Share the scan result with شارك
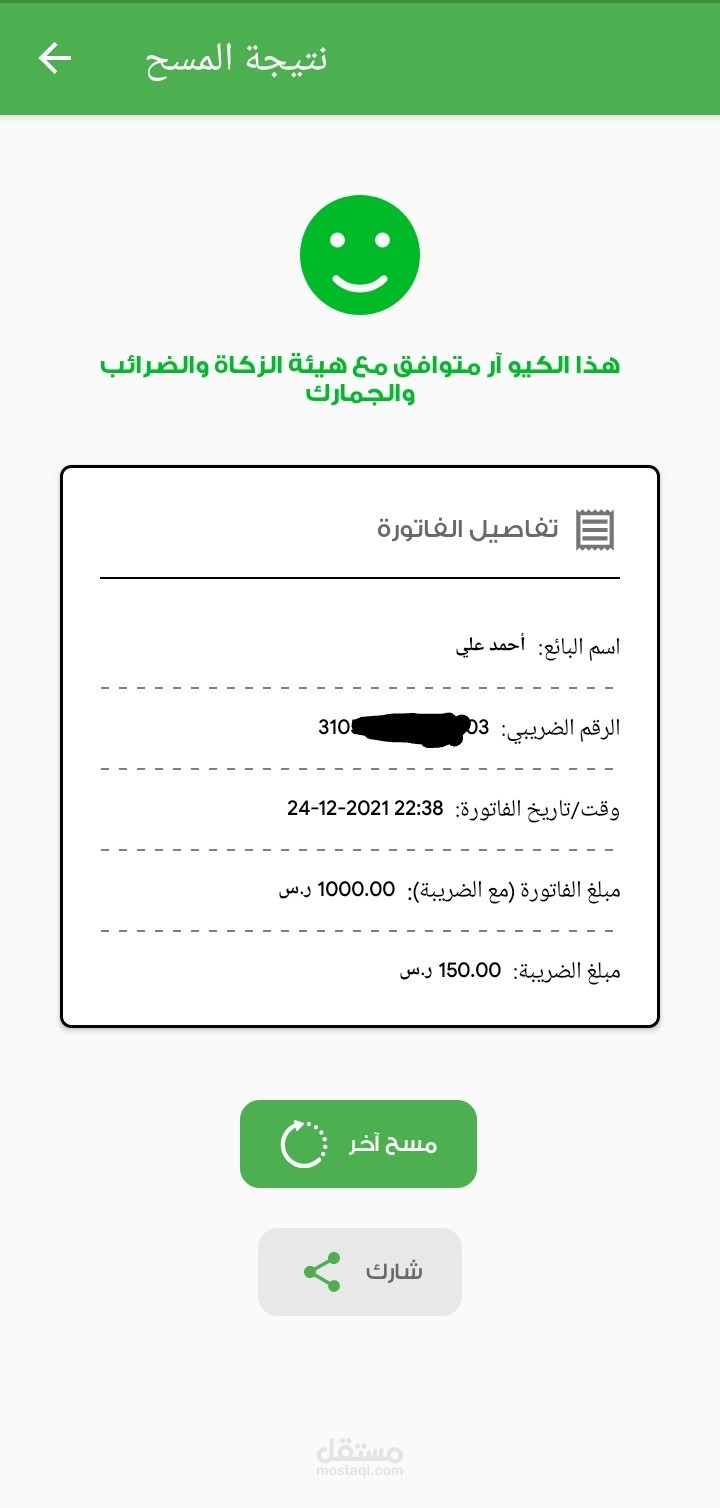 [x=360, y=1272]
